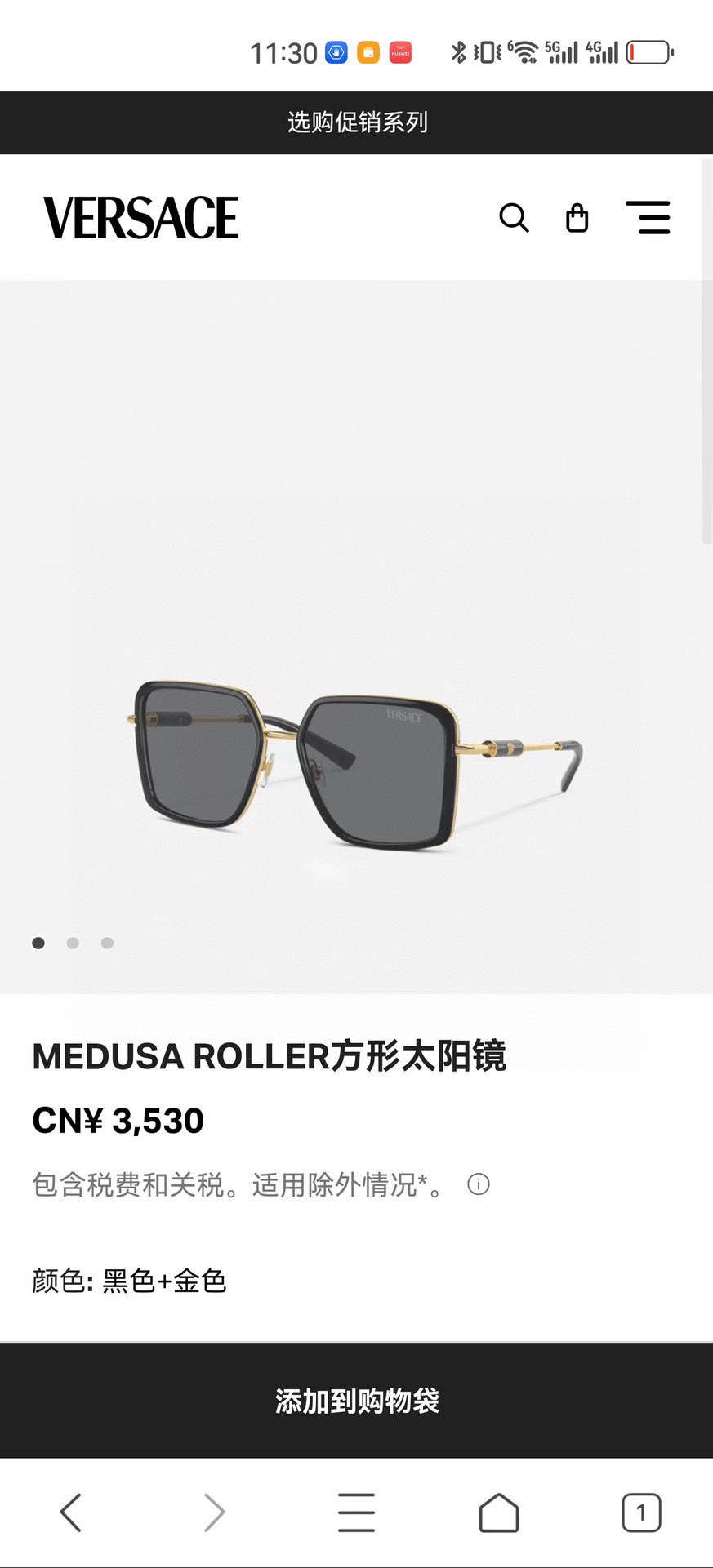The width and height of the screenshot is (713, 1568).
Task: View tax and duties info icon
Action: [x=479, y=1184]
